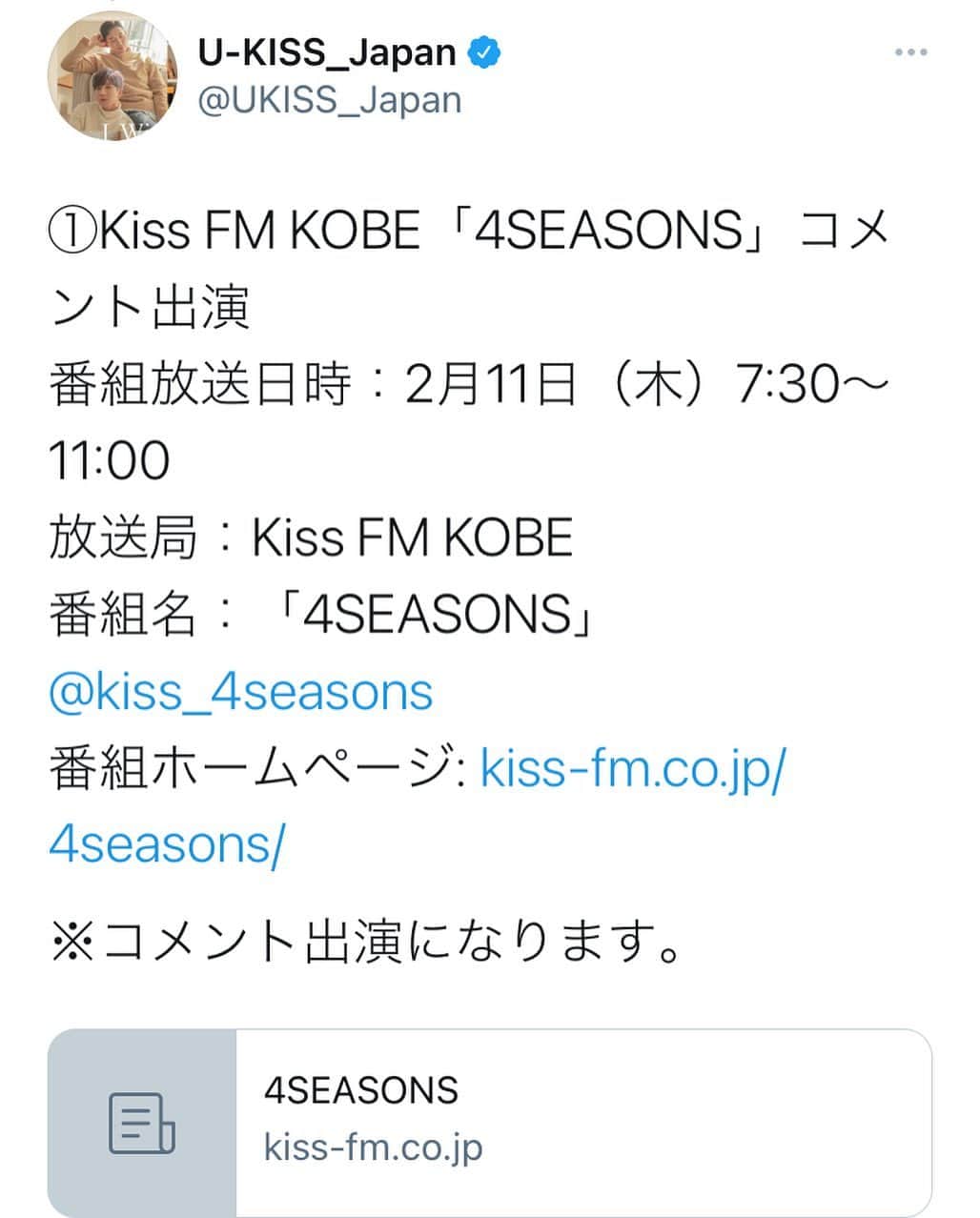
Task: Open the tweet overflow menu
Action: (x=910, y=52)
